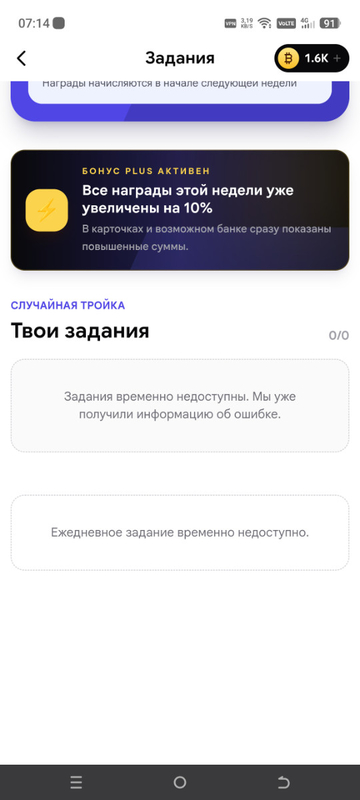Open the Бонус Plus активен banner
This screenshot has width=360, height=800.
pyautogui.click(x=180, y=210)
